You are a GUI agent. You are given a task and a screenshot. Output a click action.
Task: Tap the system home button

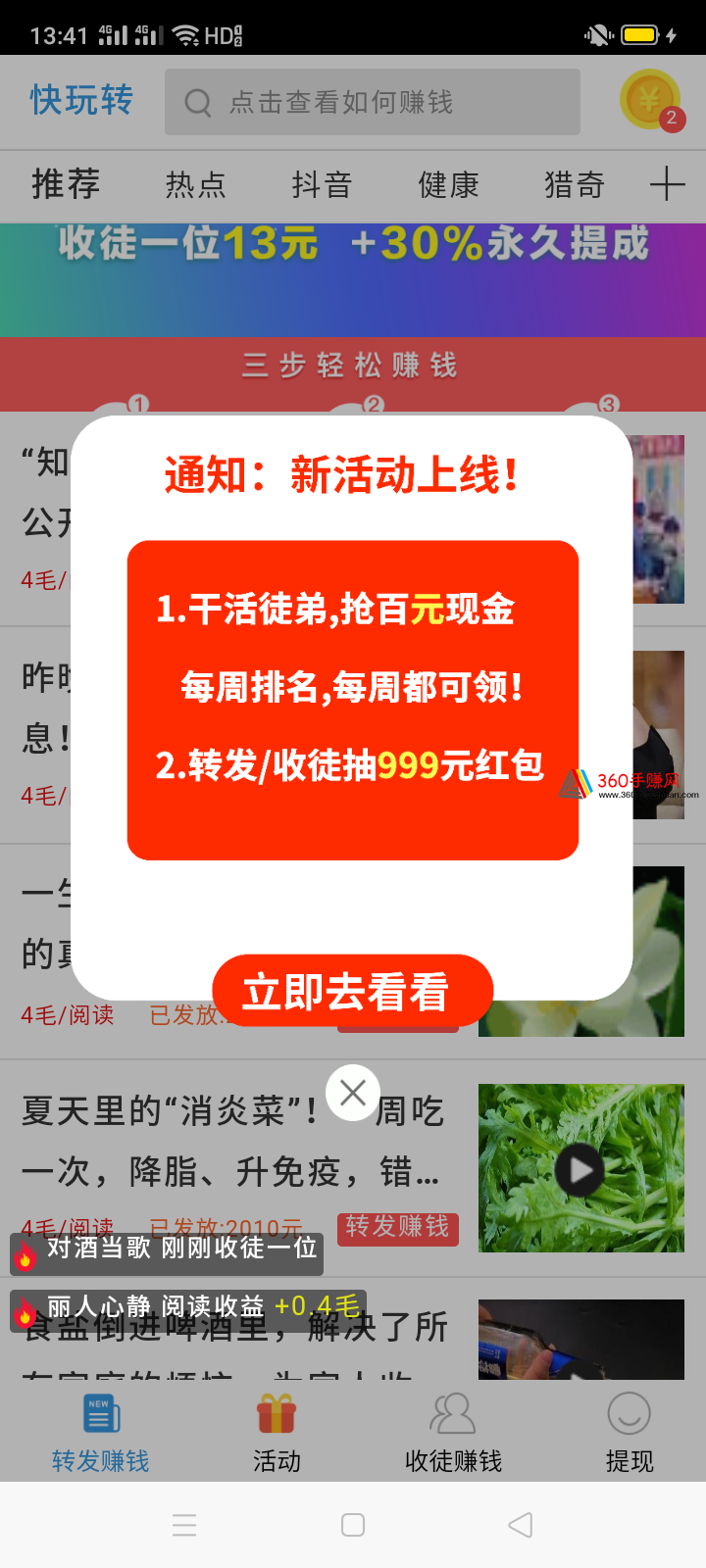click(353, 1525)
